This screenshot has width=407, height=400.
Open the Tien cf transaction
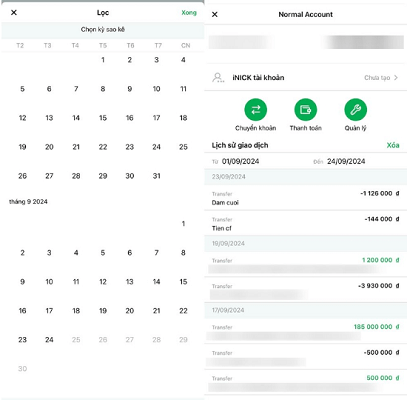click(x=305, y=223)
